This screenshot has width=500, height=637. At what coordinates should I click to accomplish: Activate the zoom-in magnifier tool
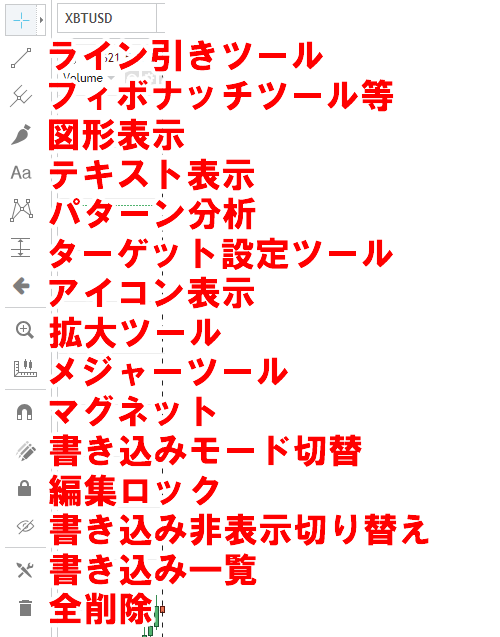[x=24, y=329]
